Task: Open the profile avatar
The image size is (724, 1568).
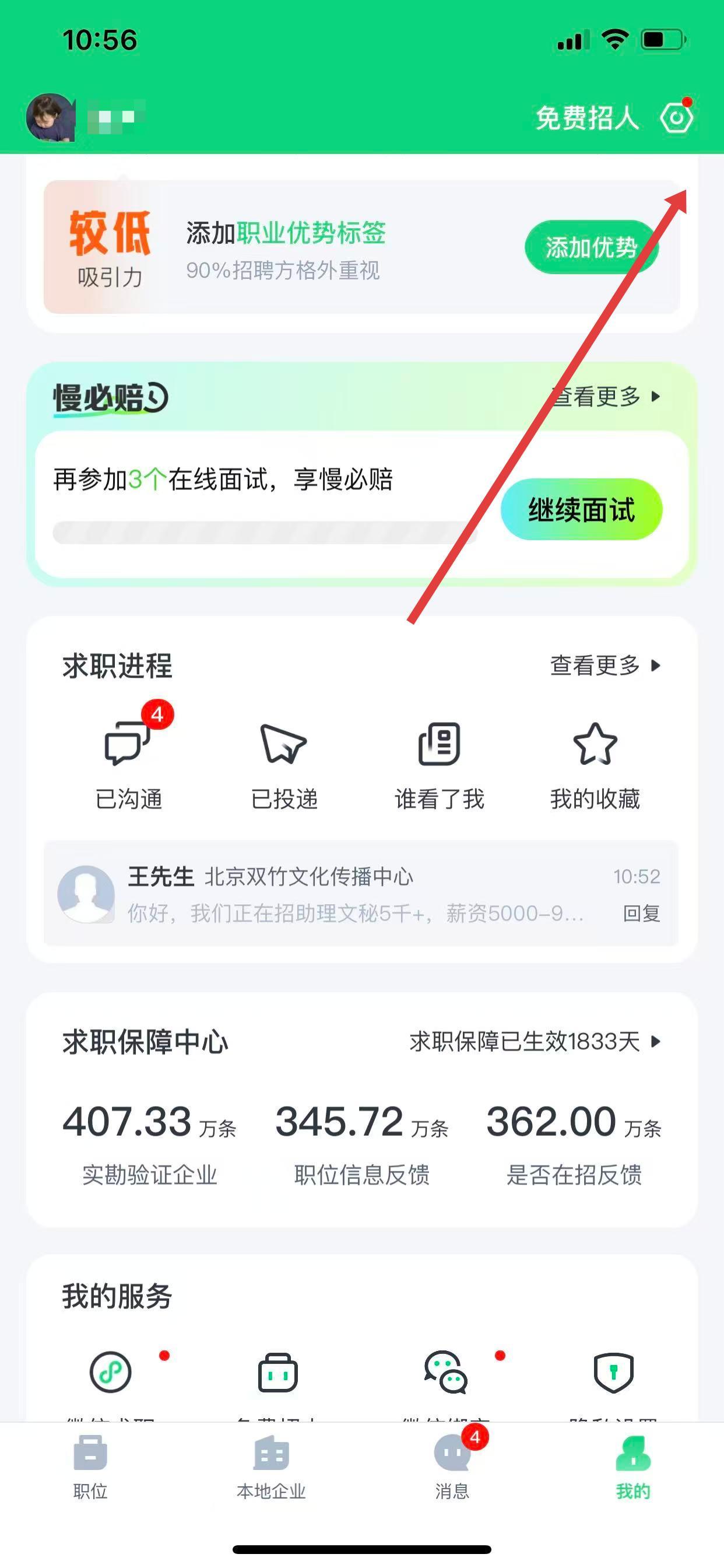Action: (x=50, y=117)
